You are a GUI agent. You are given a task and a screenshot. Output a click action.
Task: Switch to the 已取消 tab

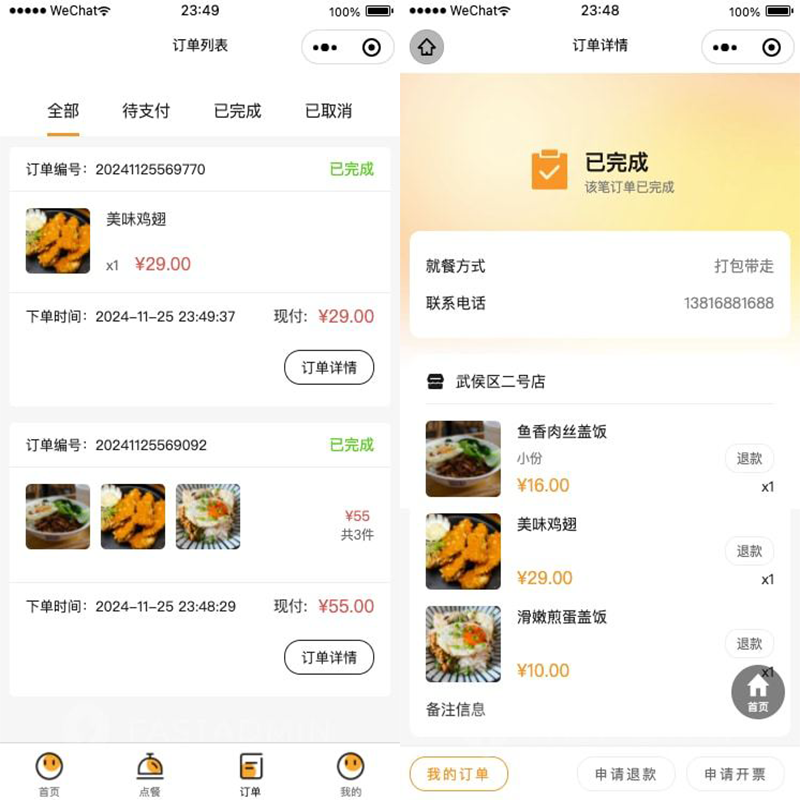(x=328, y=111)
